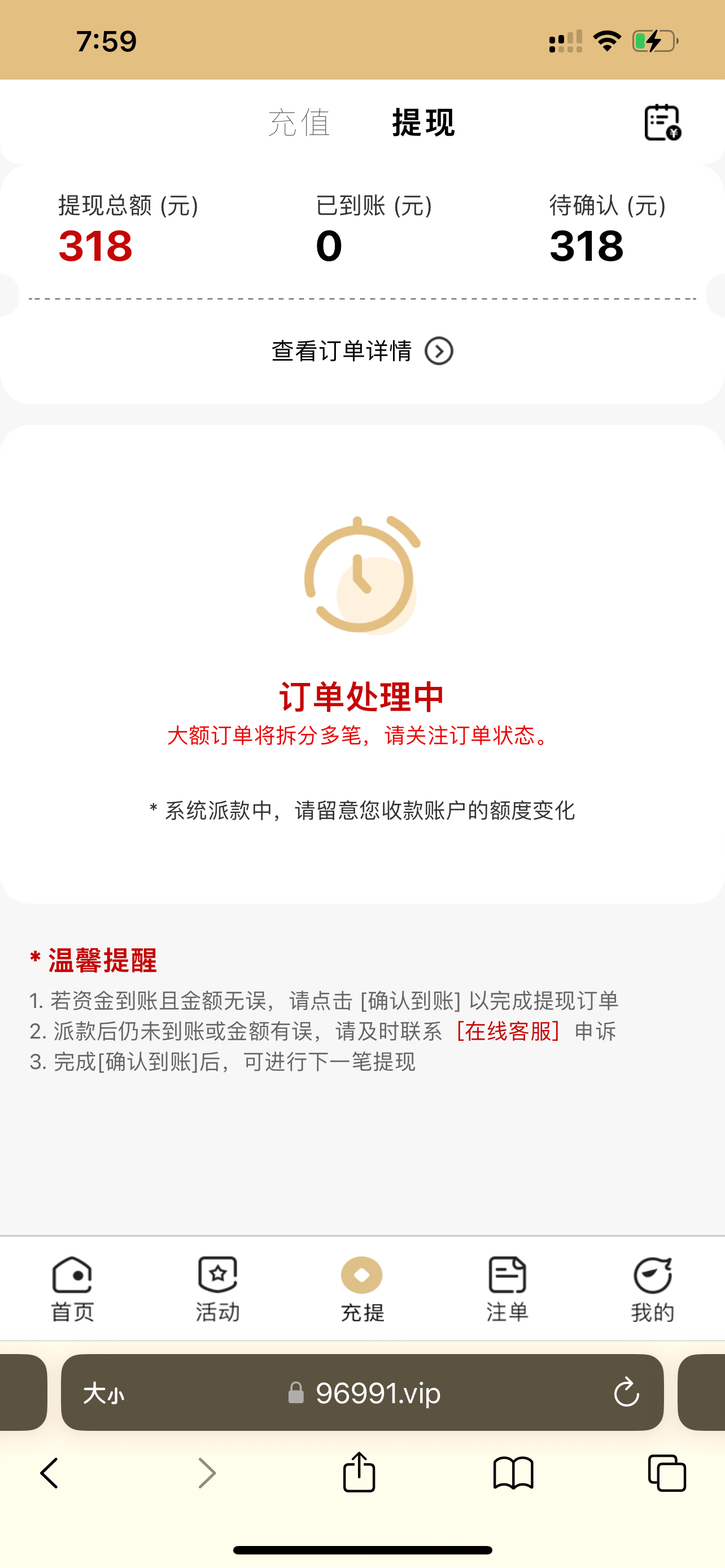Go to the 首页 tab

(x=72, y=1289)
